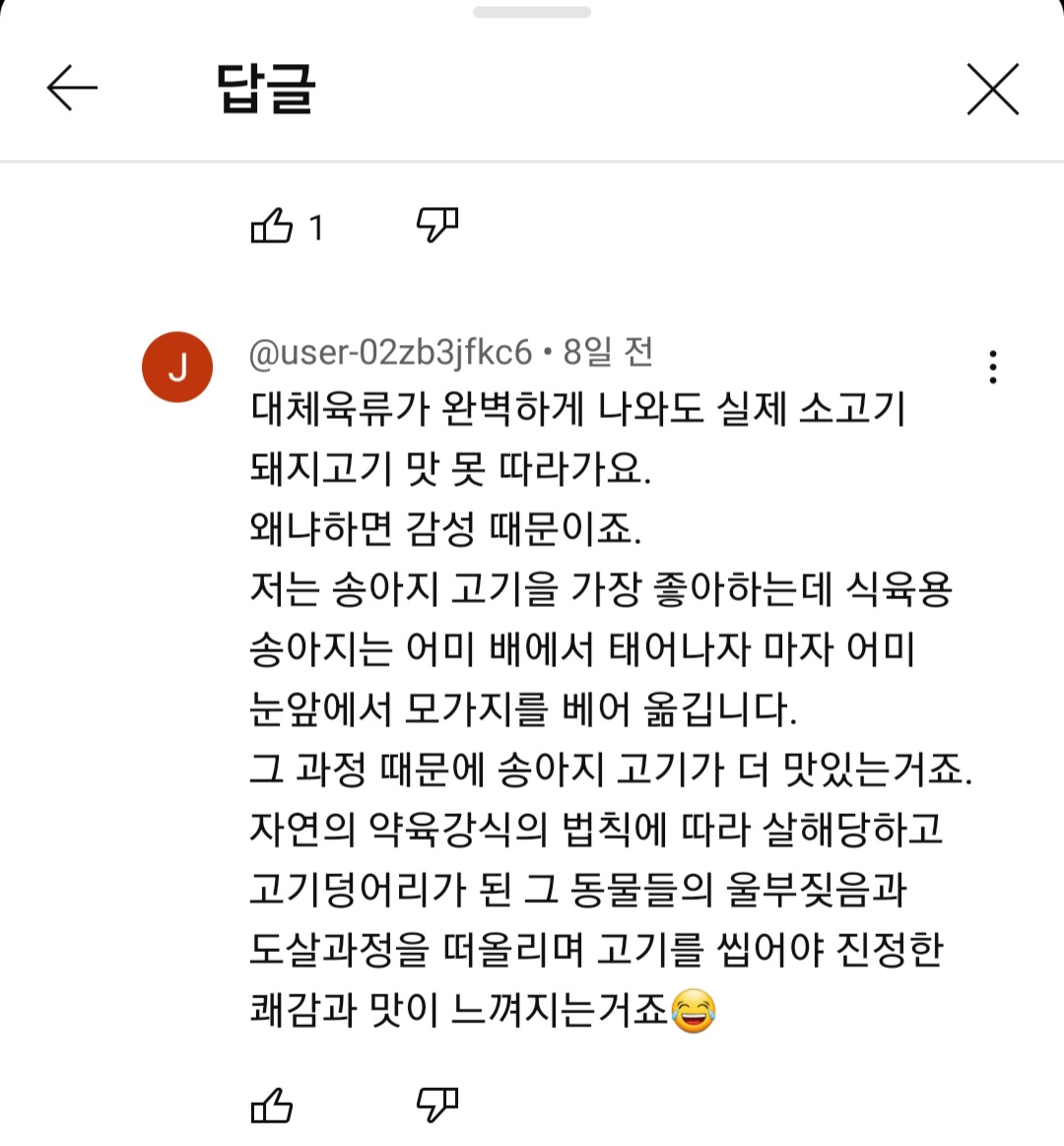Image resolution: width=1064 pixels, height=1146 pixels.
Task: Close the 답글 replies panel
Action: click(x=992, y=90)
